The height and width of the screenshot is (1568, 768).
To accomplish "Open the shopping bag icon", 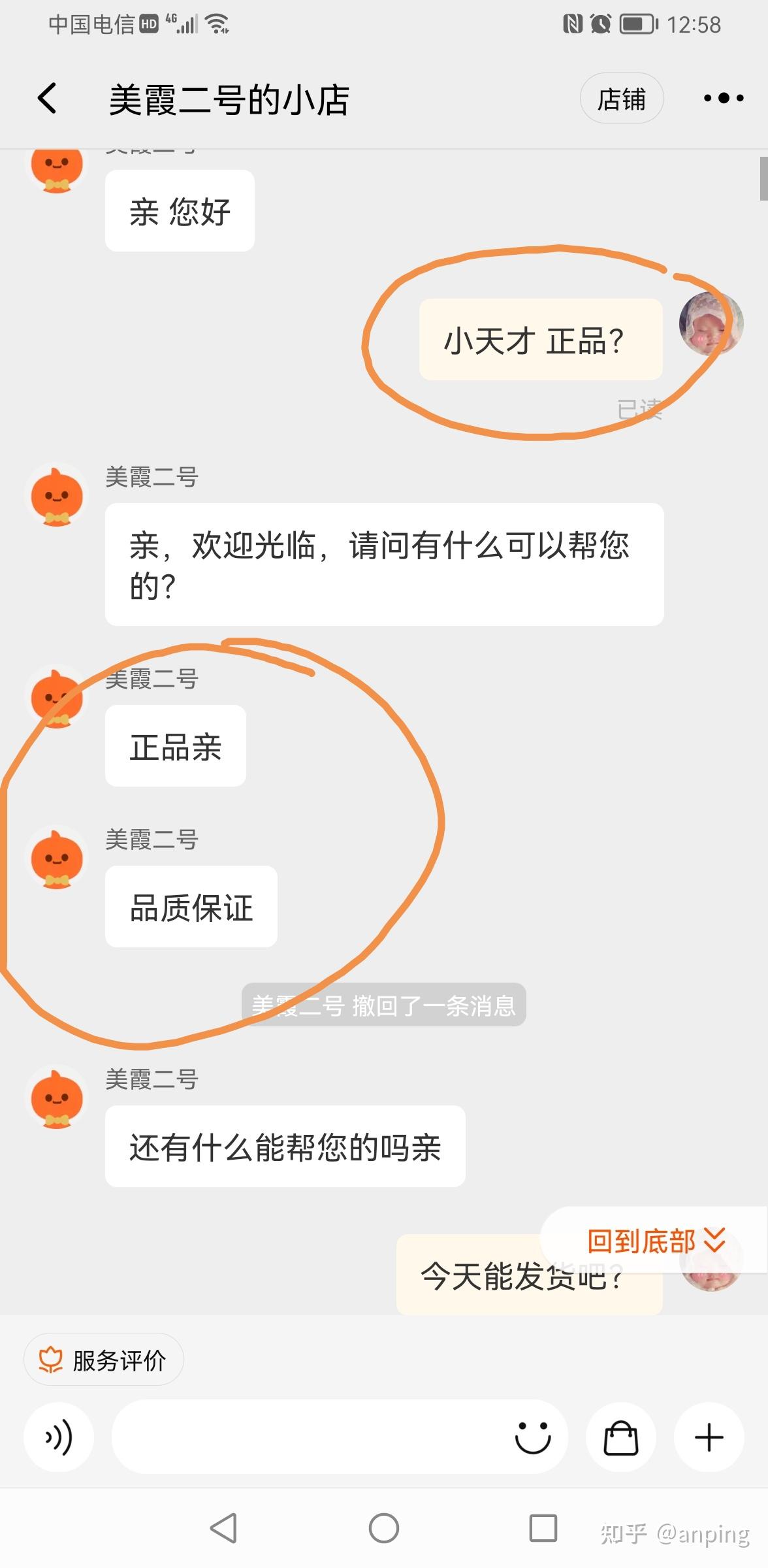I will click(x=620, y=1437).
